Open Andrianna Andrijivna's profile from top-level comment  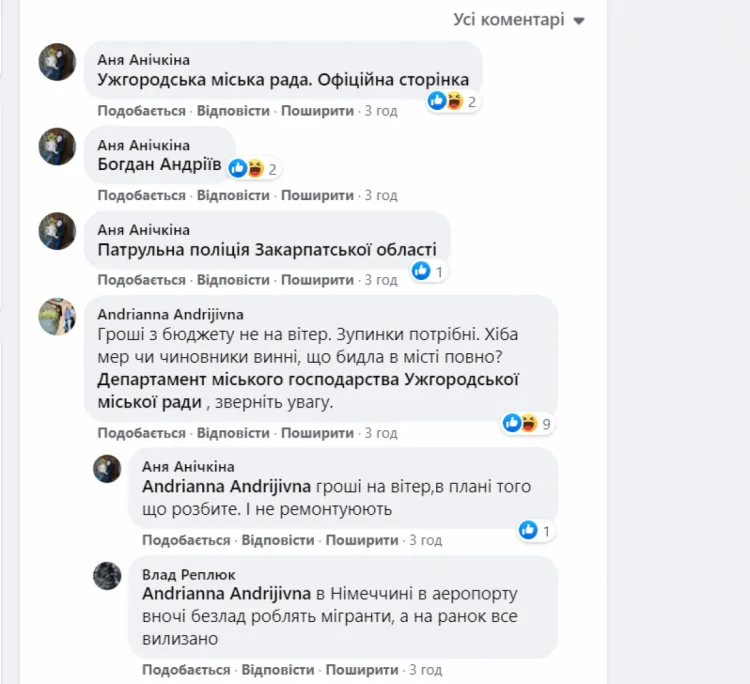169,313
